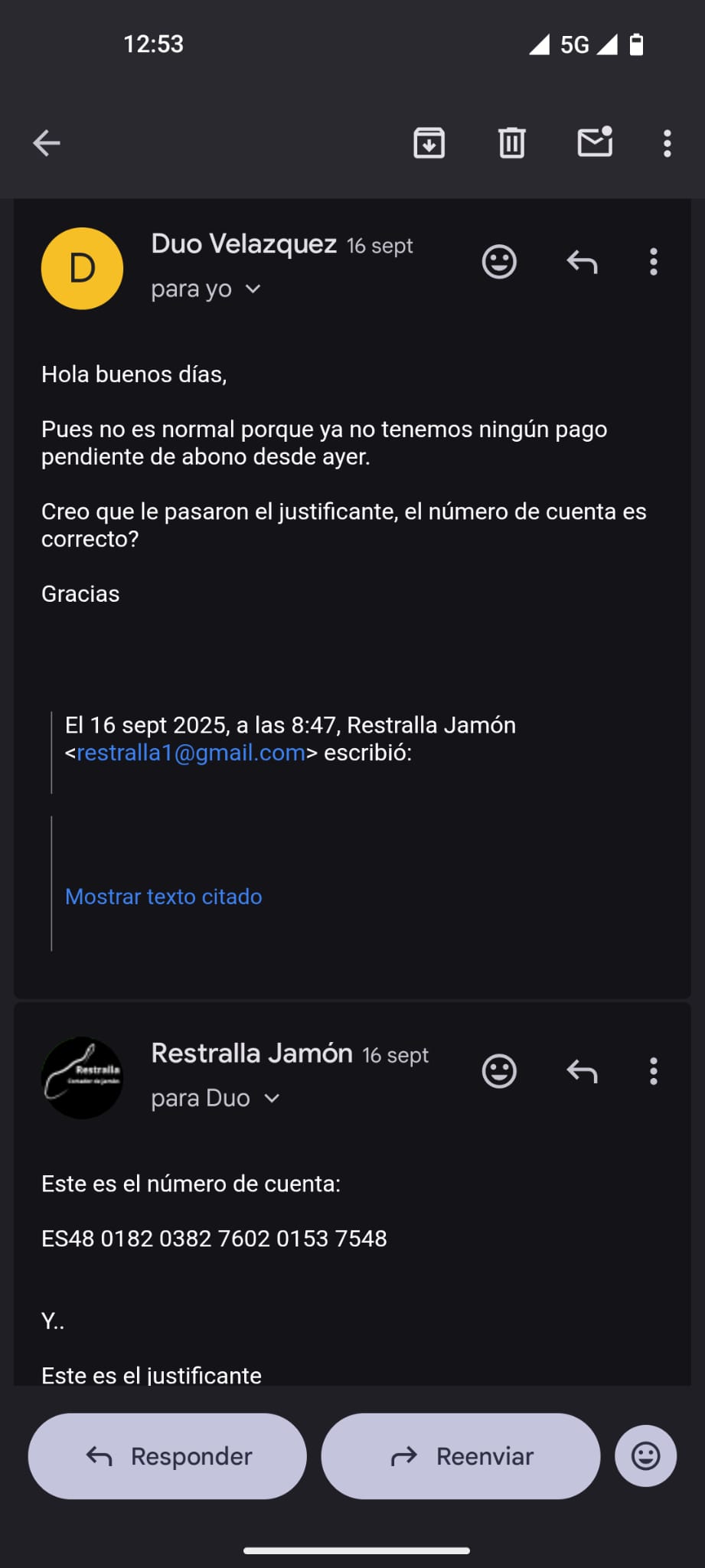View Restralla Jamón's profile picture

(x=82, y=1078)
